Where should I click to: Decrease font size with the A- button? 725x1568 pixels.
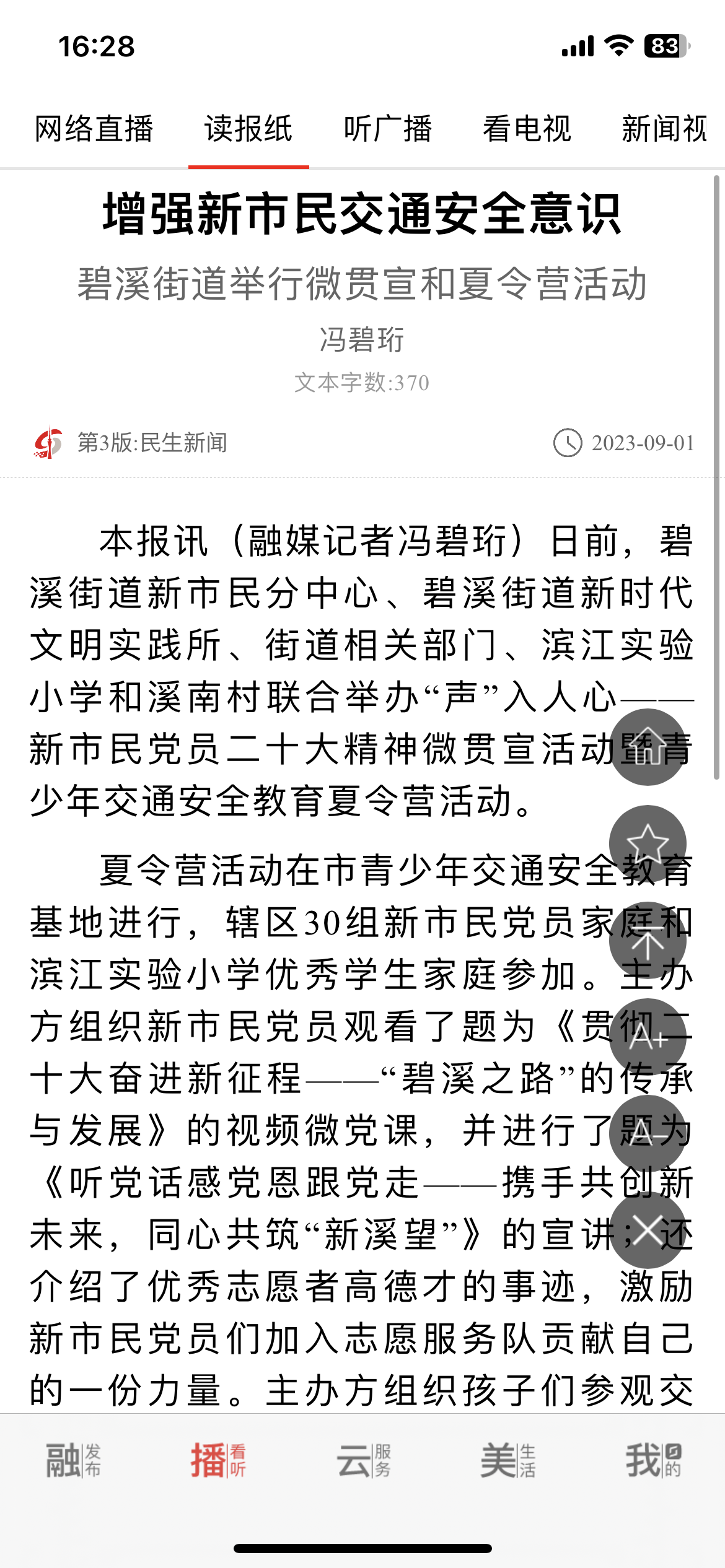coord(648,1133)
